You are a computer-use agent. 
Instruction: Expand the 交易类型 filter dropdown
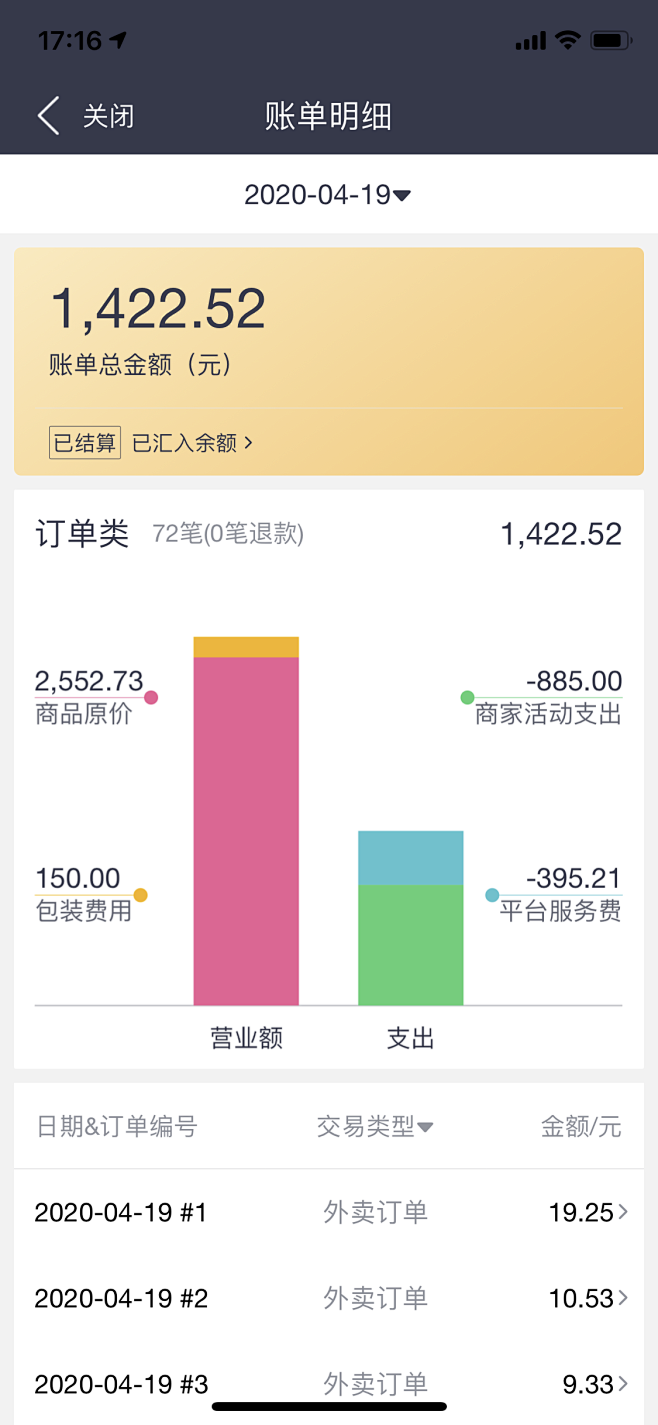(375, 1127)
